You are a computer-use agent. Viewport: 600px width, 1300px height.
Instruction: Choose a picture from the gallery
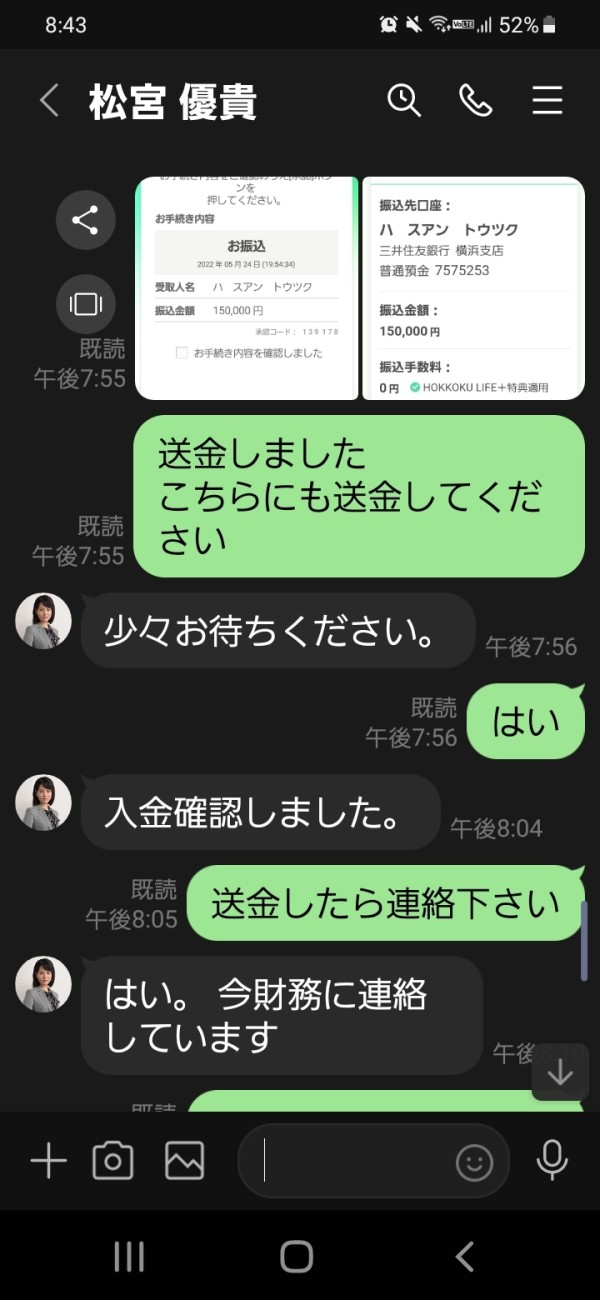pos(185,1161)
